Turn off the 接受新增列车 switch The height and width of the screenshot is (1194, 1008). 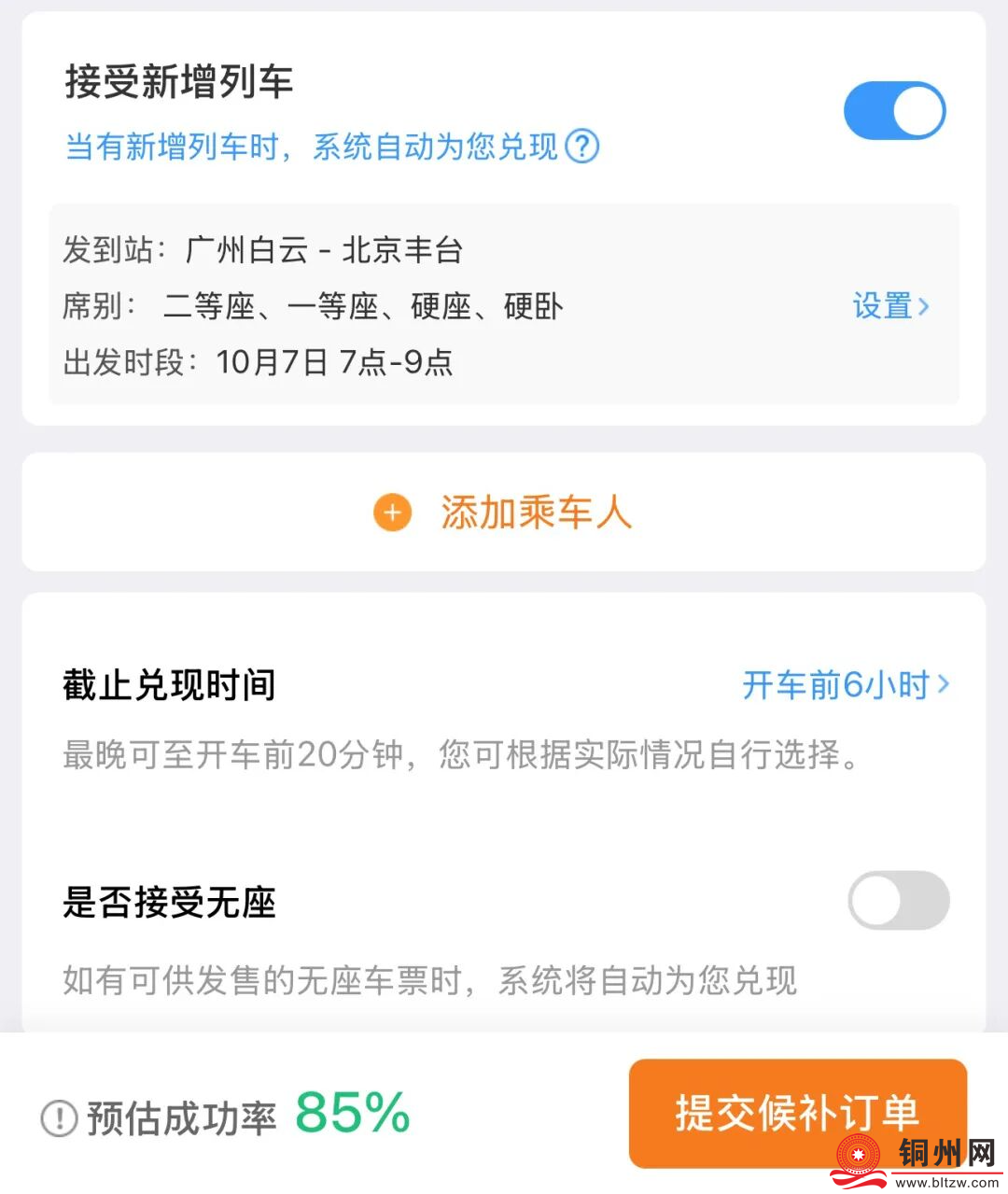(894, 111)
